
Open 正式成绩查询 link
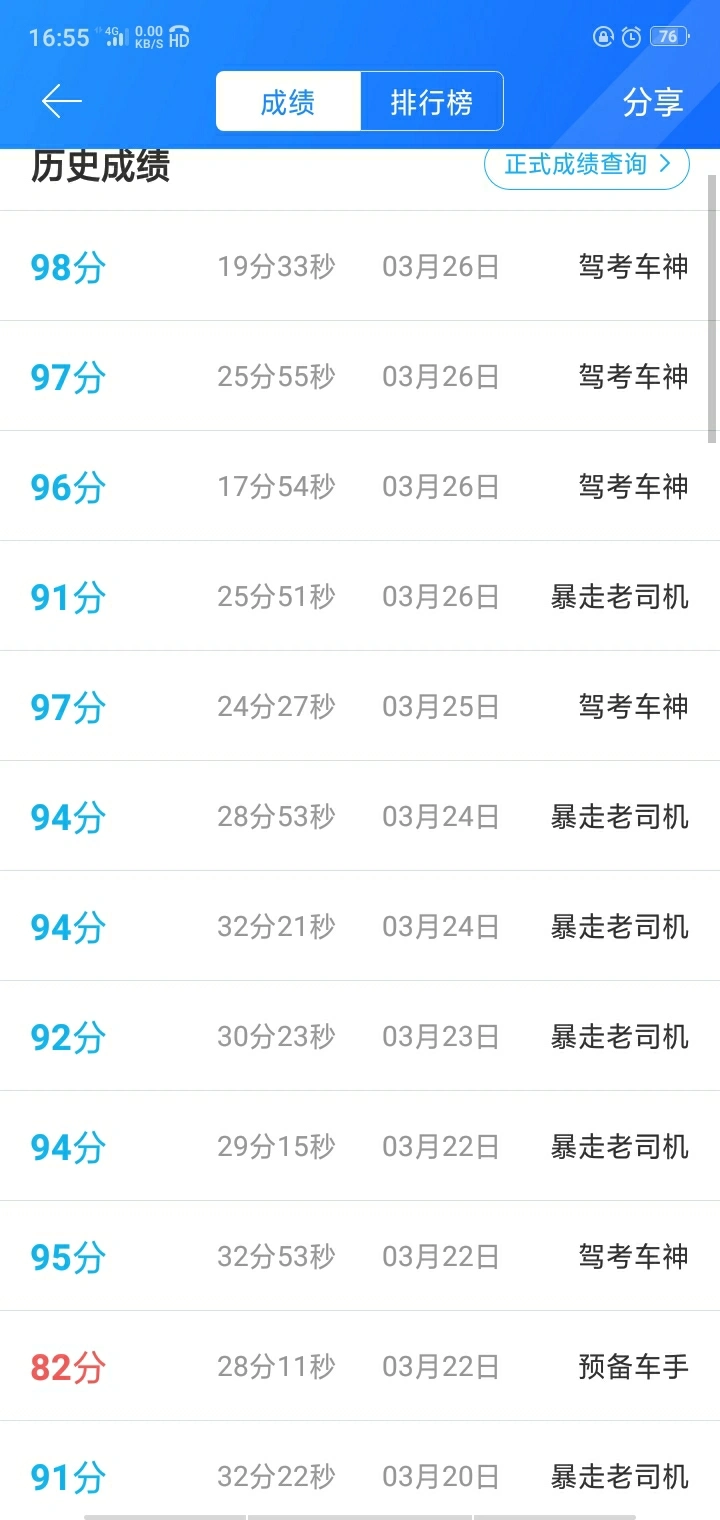click(587, 164)
